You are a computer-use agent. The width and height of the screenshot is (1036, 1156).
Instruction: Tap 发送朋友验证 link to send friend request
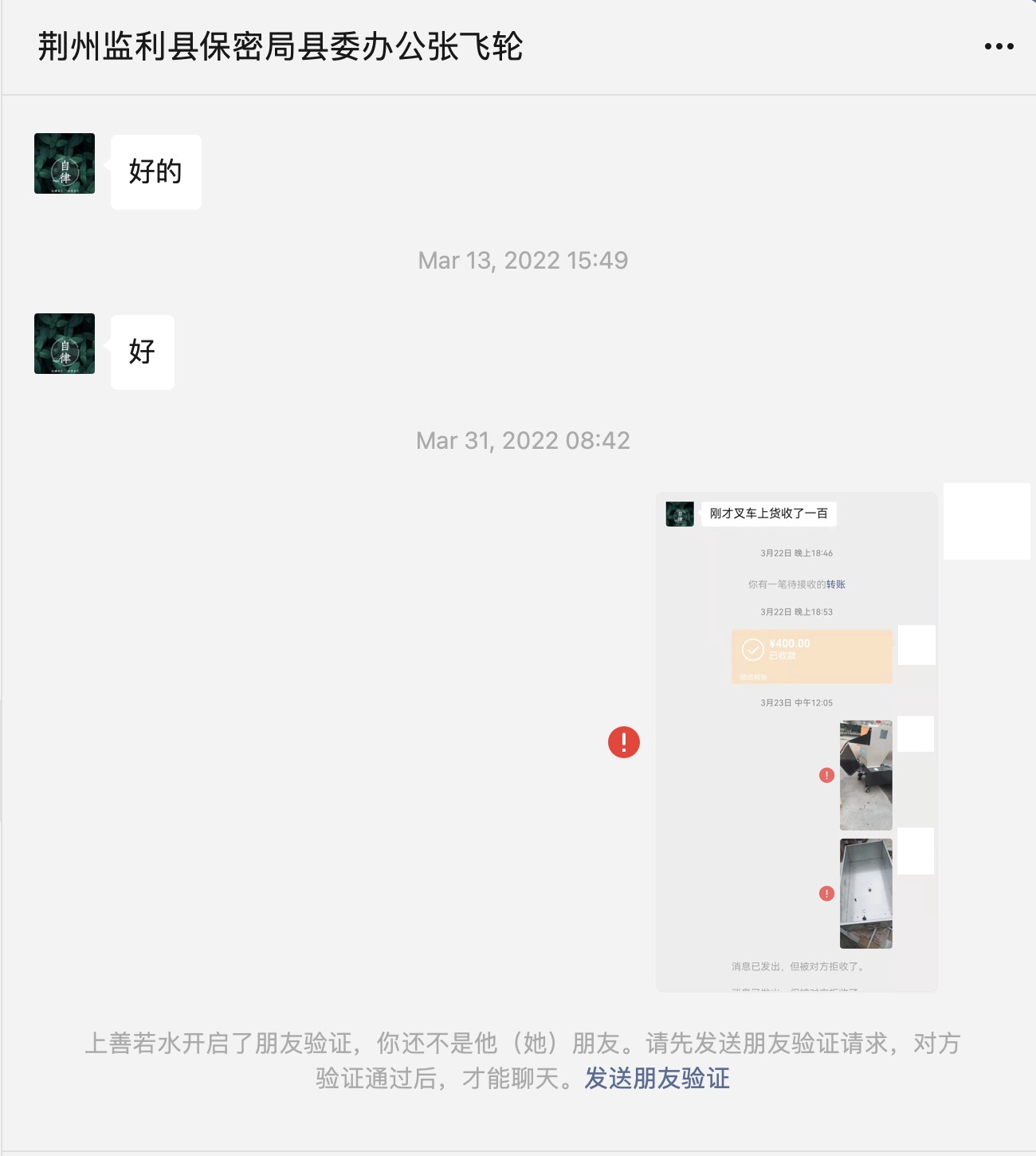pyautogui.click(x=657, y=1078)
